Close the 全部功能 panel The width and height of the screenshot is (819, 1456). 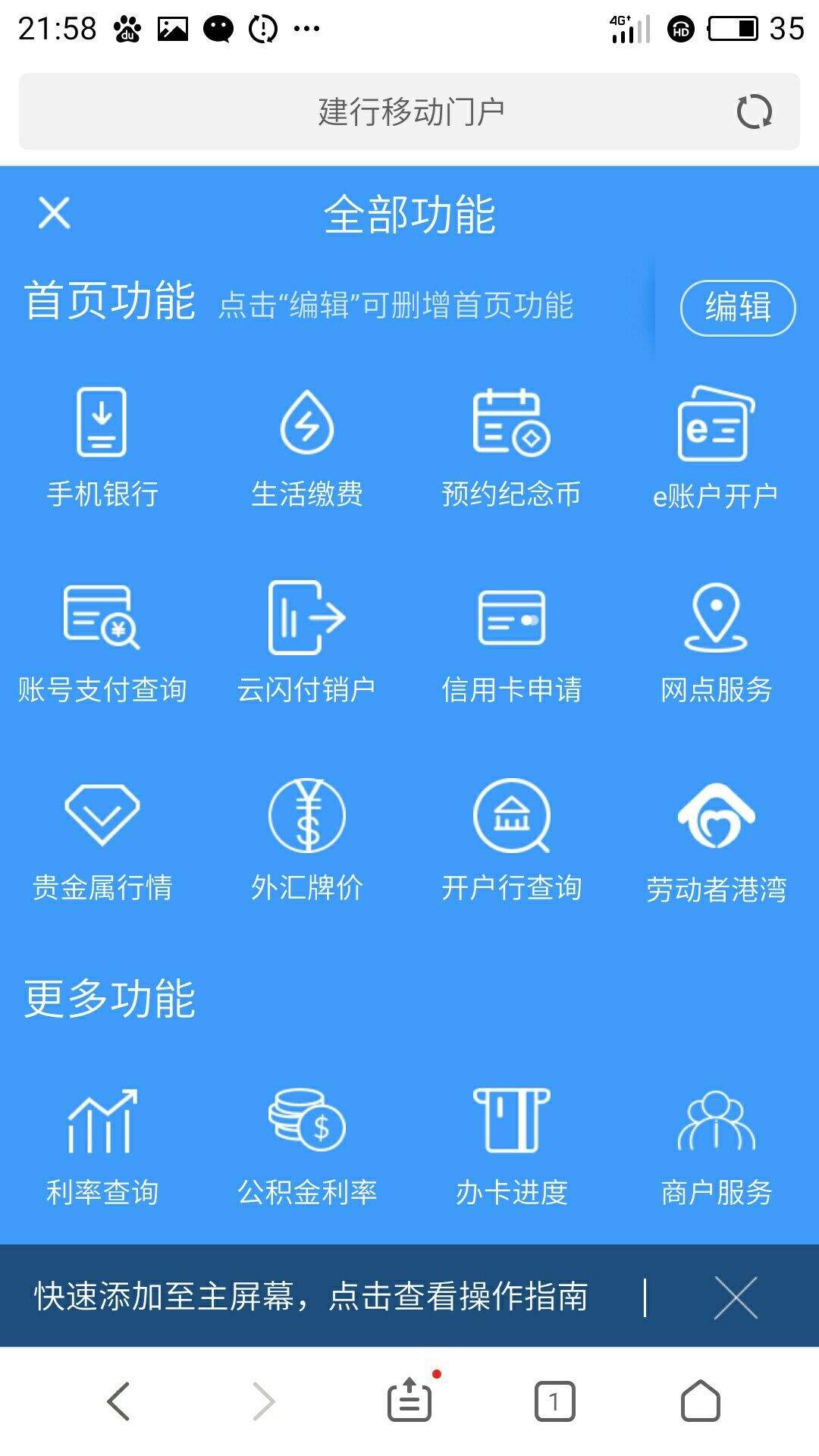tap(55, 215)
